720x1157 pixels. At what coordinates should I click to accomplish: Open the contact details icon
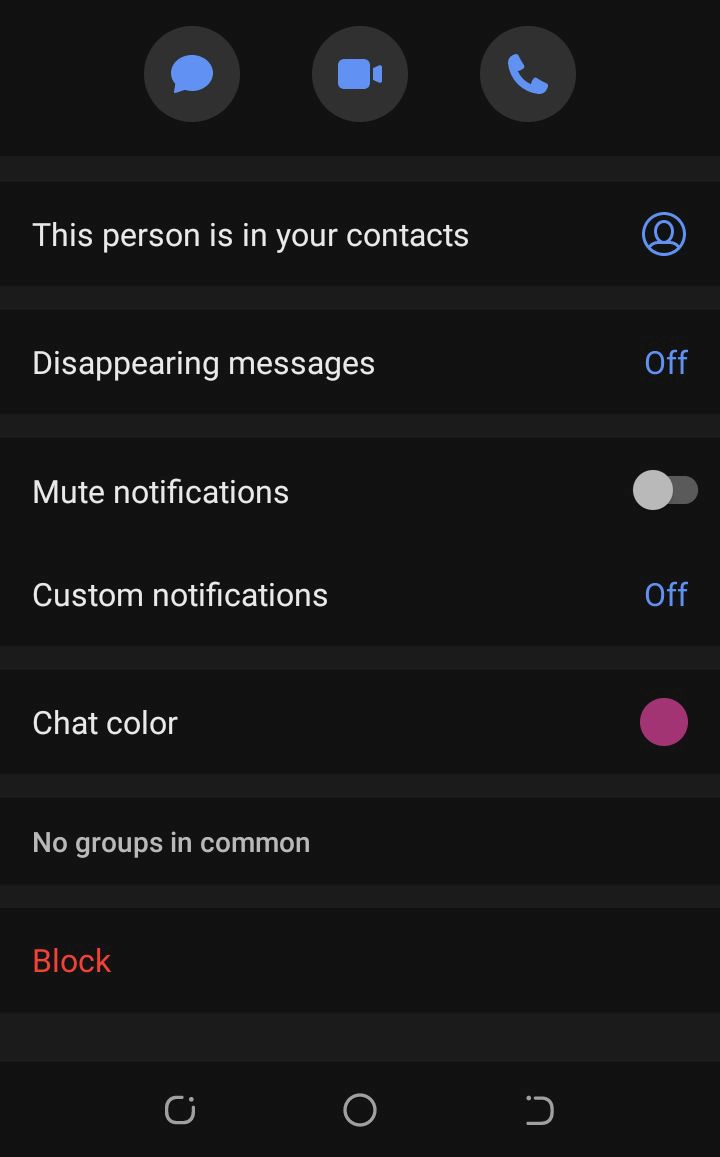pos(664,235)
